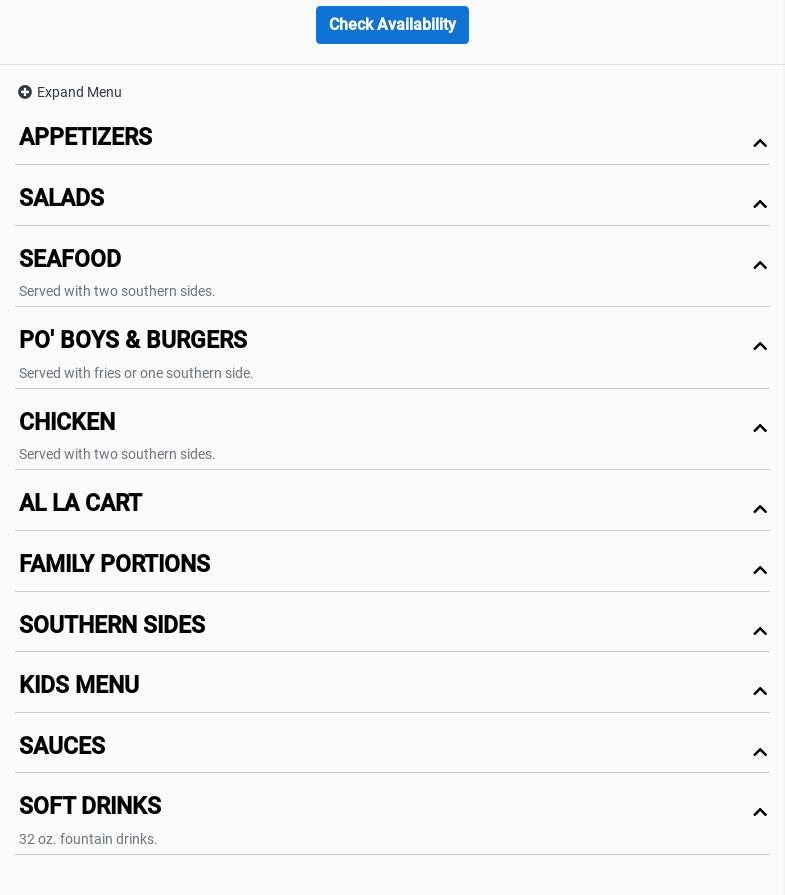Tap the Check Availability button
This screenshot has width=785, height=895.
click(x=392, y=25)
